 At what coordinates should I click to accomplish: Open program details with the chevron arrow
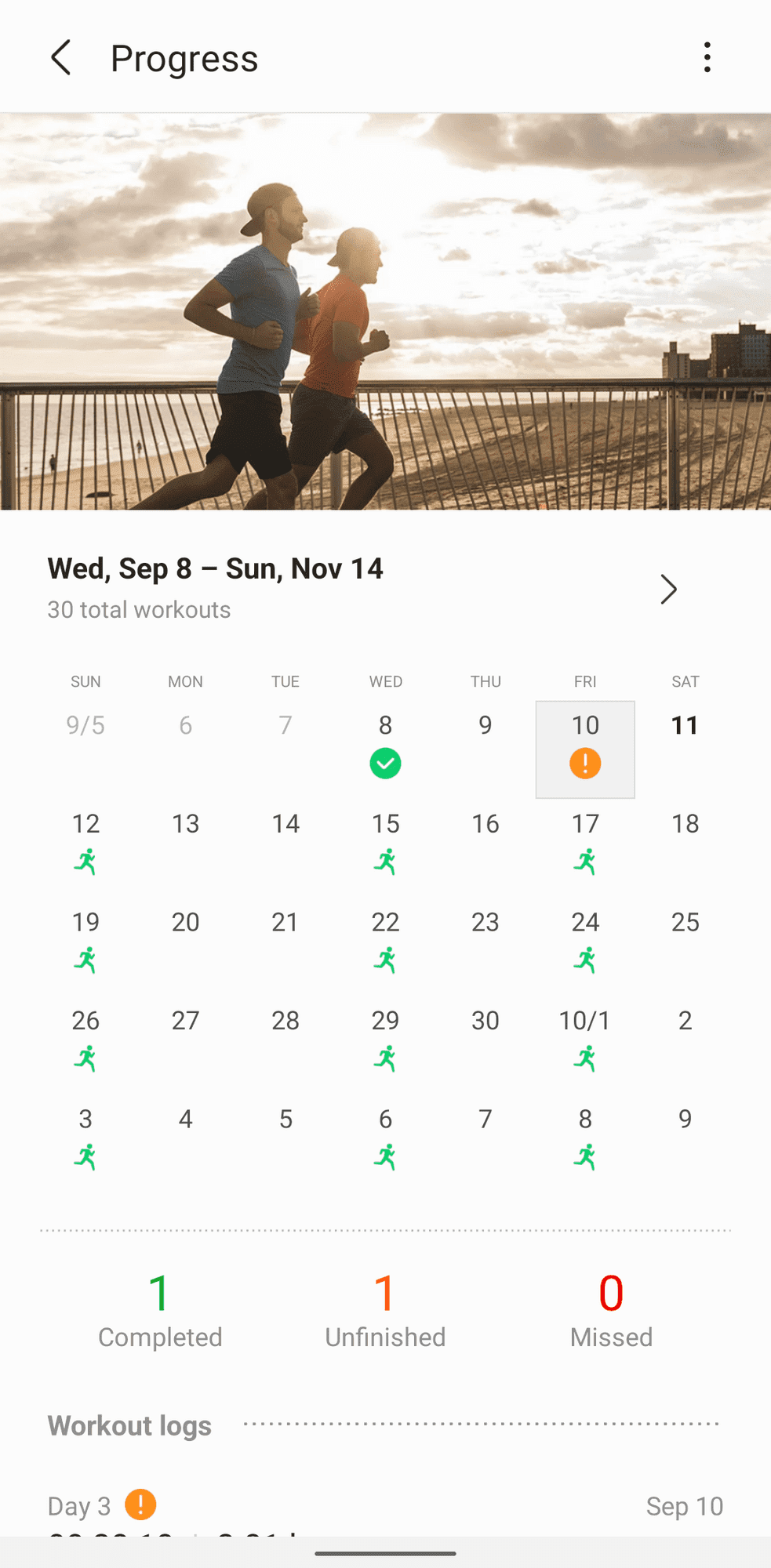click(x=667, y=589)
